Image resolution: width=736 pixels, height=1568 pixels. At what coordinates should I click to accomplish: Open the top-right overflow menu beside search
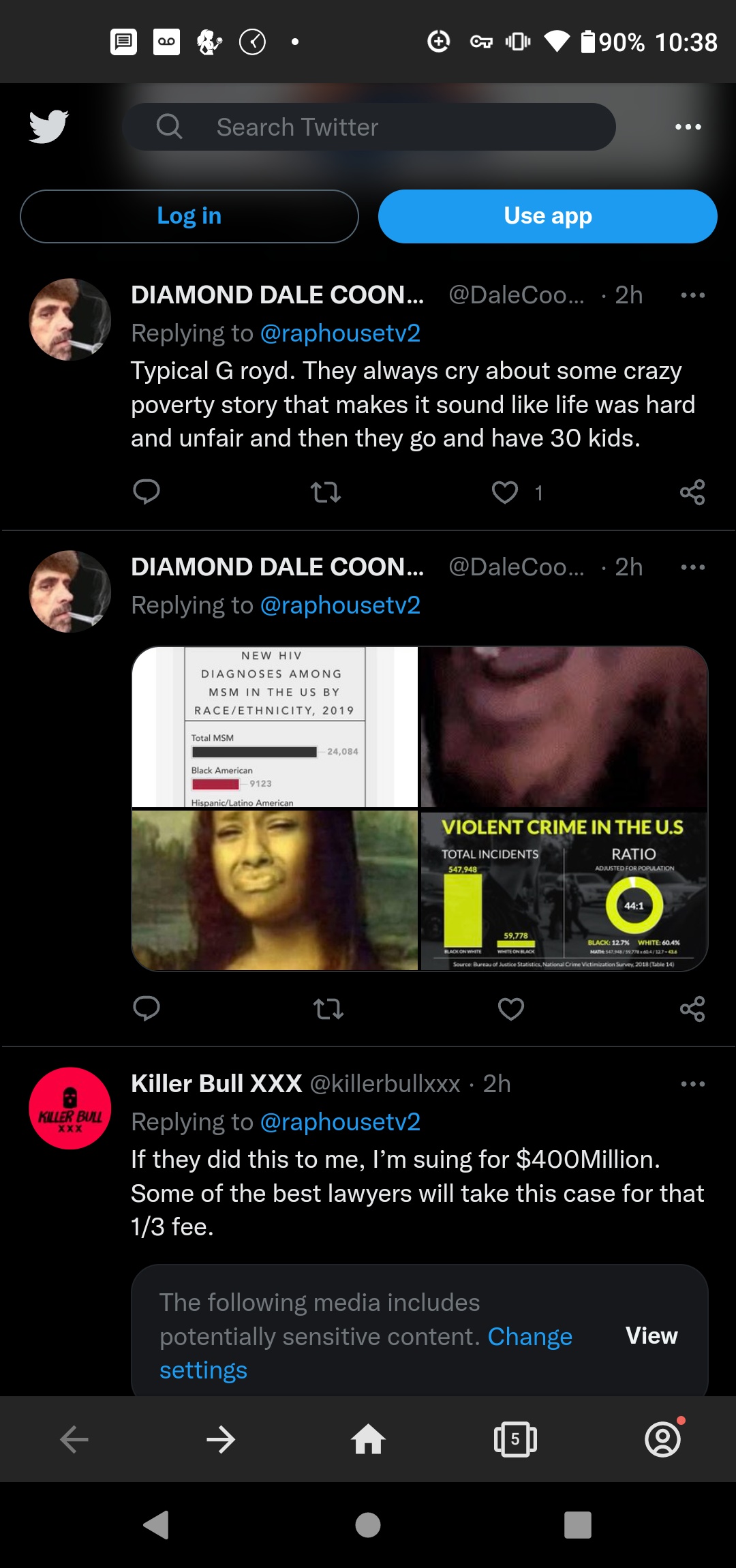(x=688, y=127)
